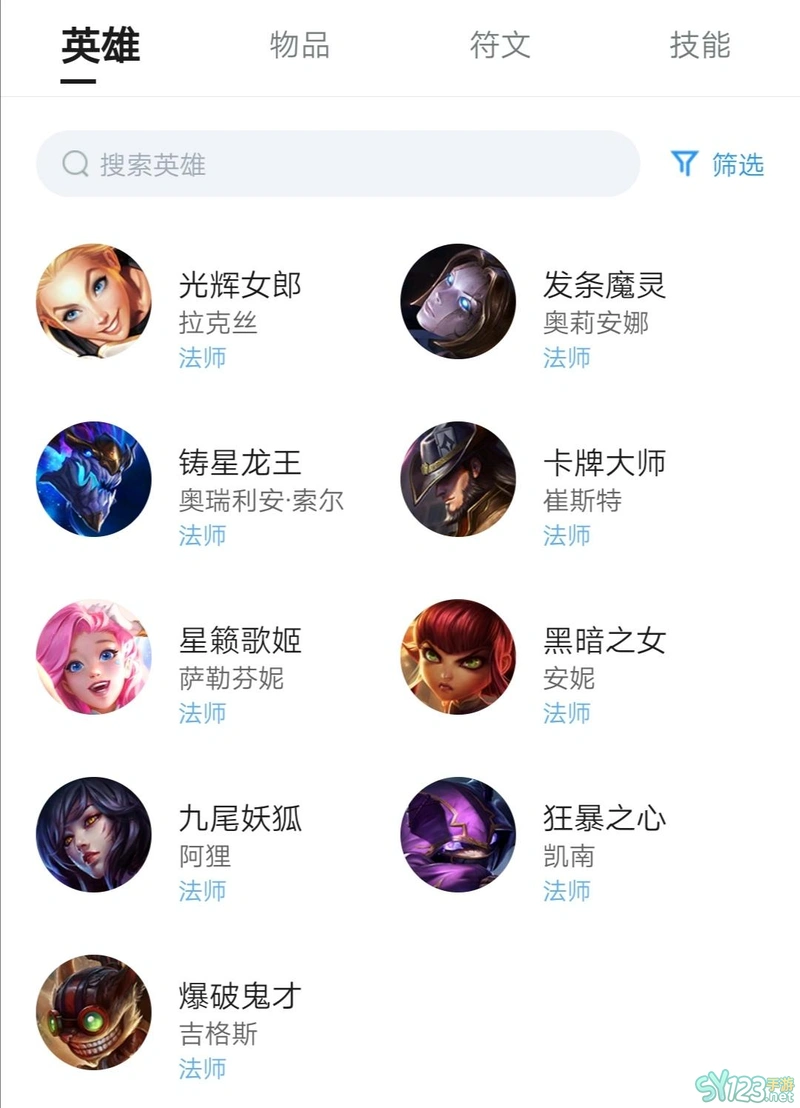Select the 英雄 tab
This screenshot has height=1108, width=800.
[100, 45]
